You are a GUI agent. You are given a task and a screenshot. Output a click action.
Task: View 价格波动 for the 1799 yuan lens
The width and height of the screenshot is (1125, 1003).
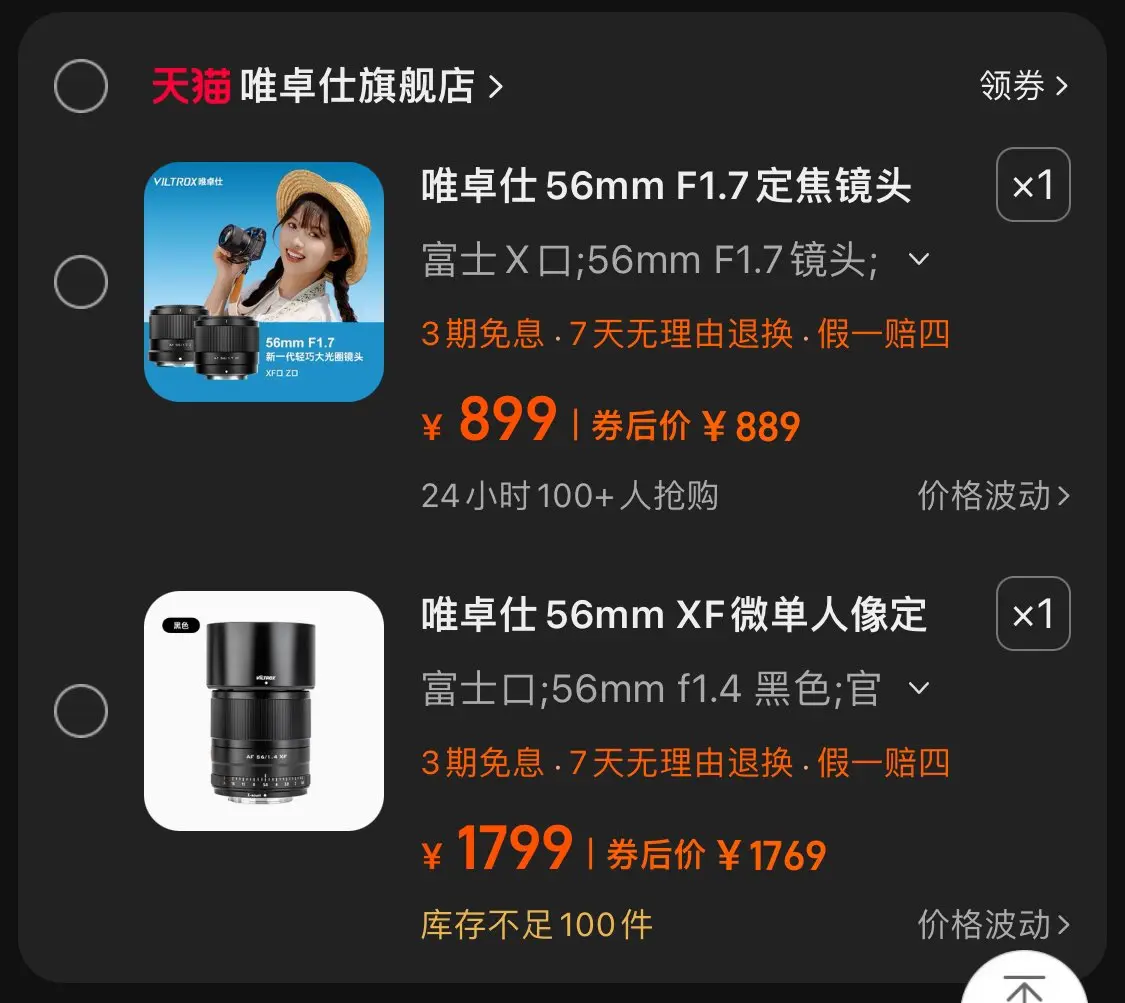click(993, 924)
